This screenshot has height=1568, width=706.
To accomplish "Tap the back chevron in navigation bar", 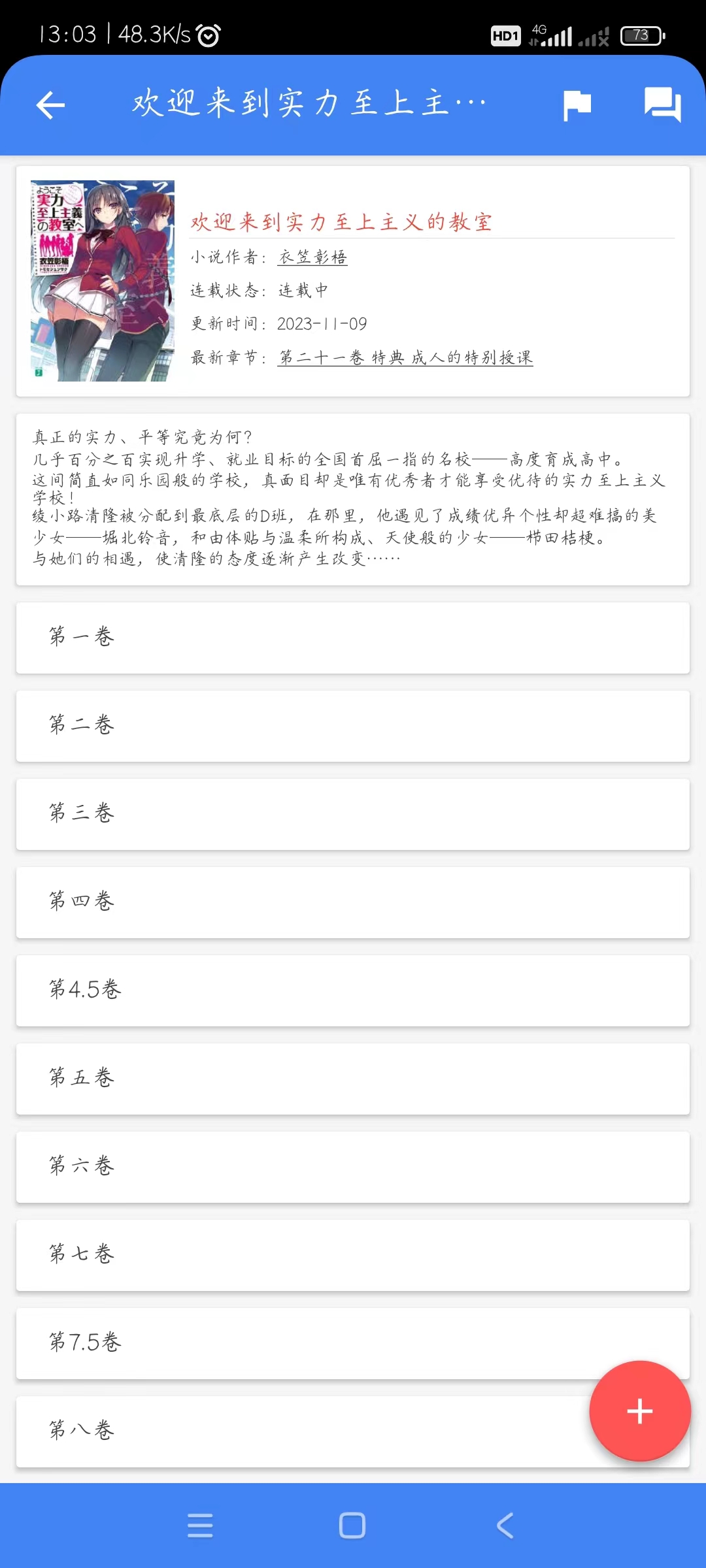I will click(x=504, y=1525).
